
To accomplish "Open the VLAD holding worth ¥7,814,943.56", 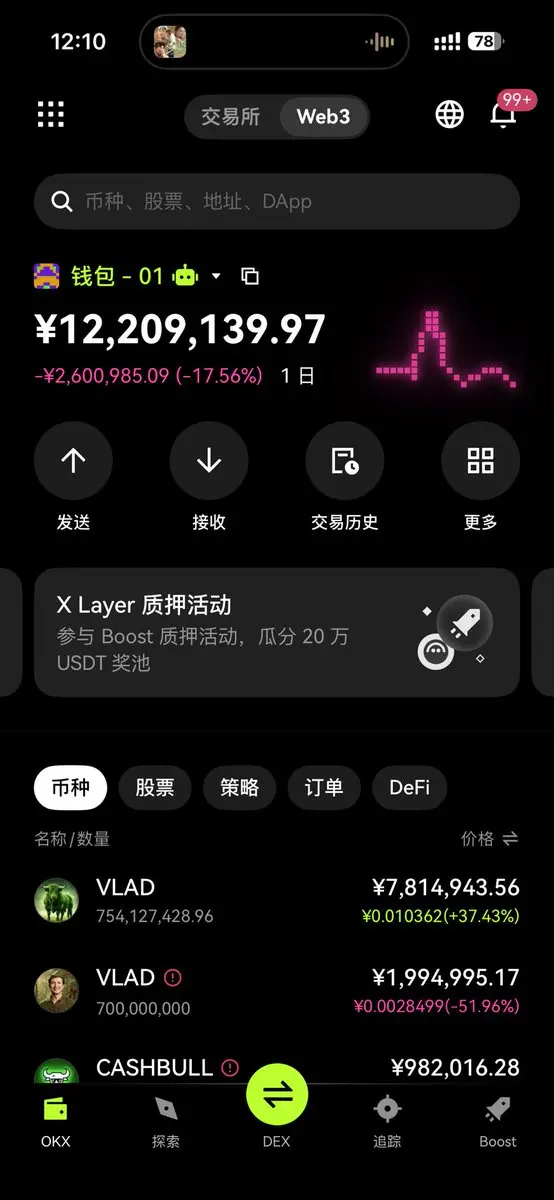I will click(x=277, y=901).
